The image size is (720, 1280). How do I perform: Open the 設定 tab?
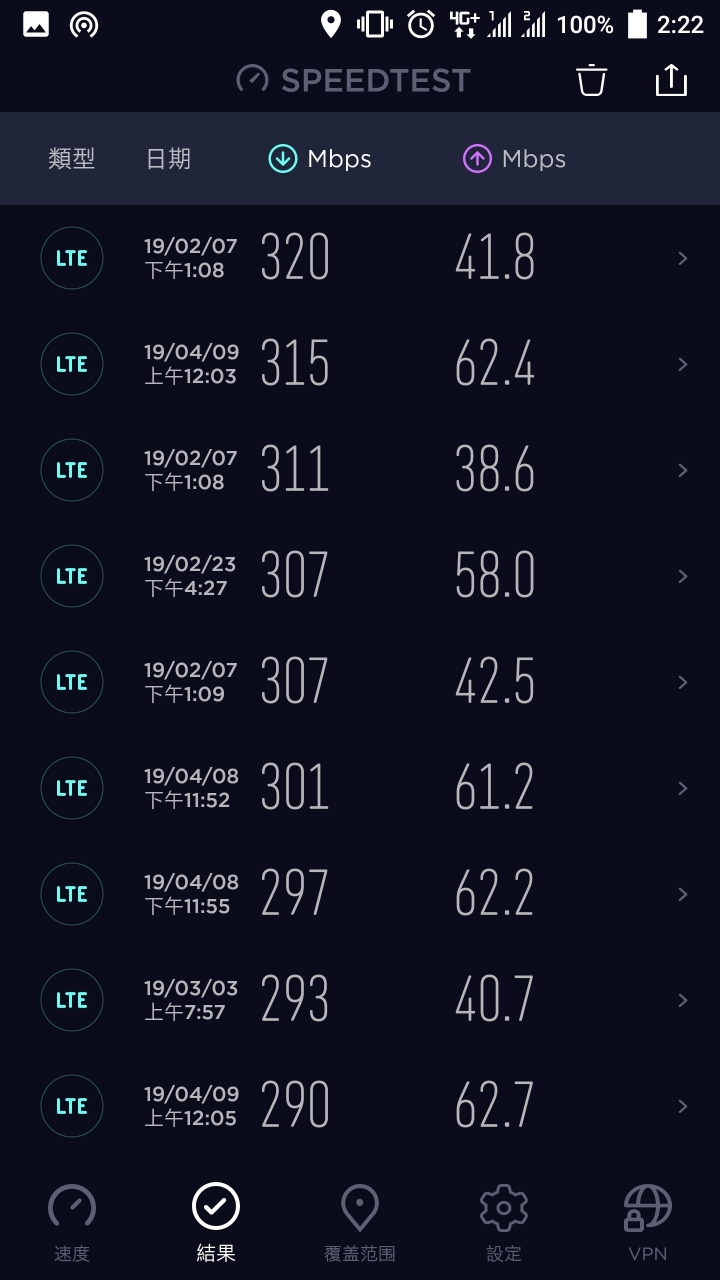pos(504,1222)
